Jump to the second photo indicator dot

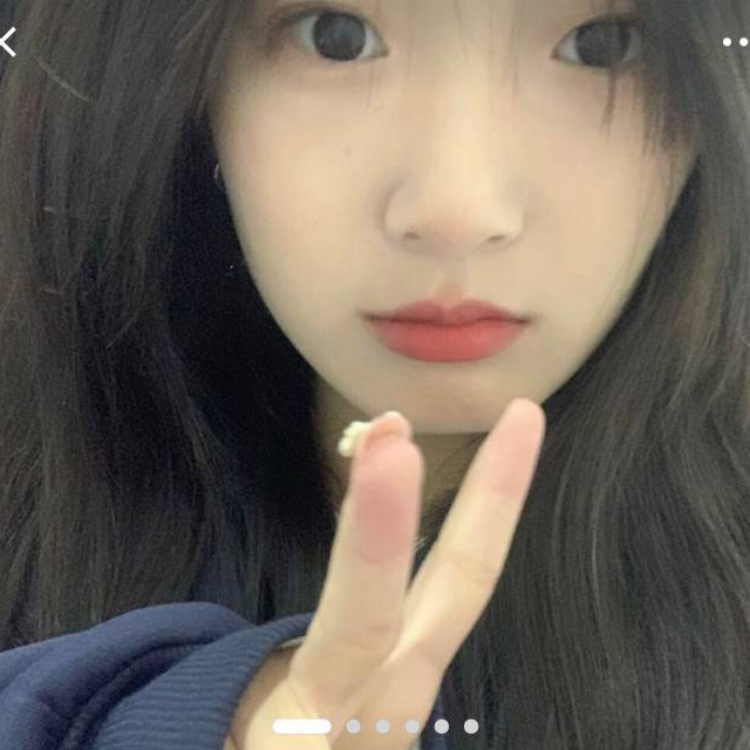[353, 726]
